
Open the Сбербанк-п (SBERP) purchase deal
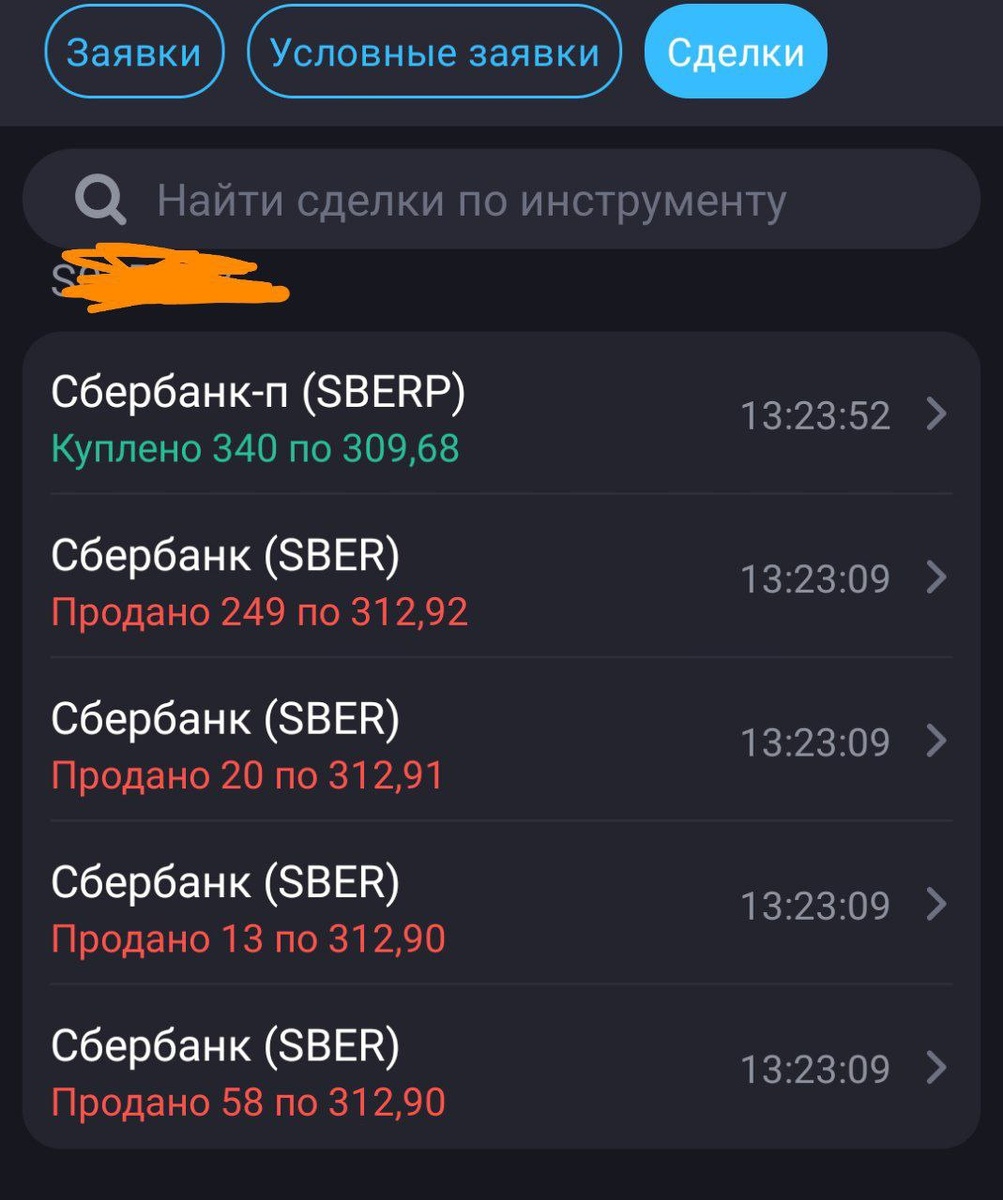[x=500, y=415]
